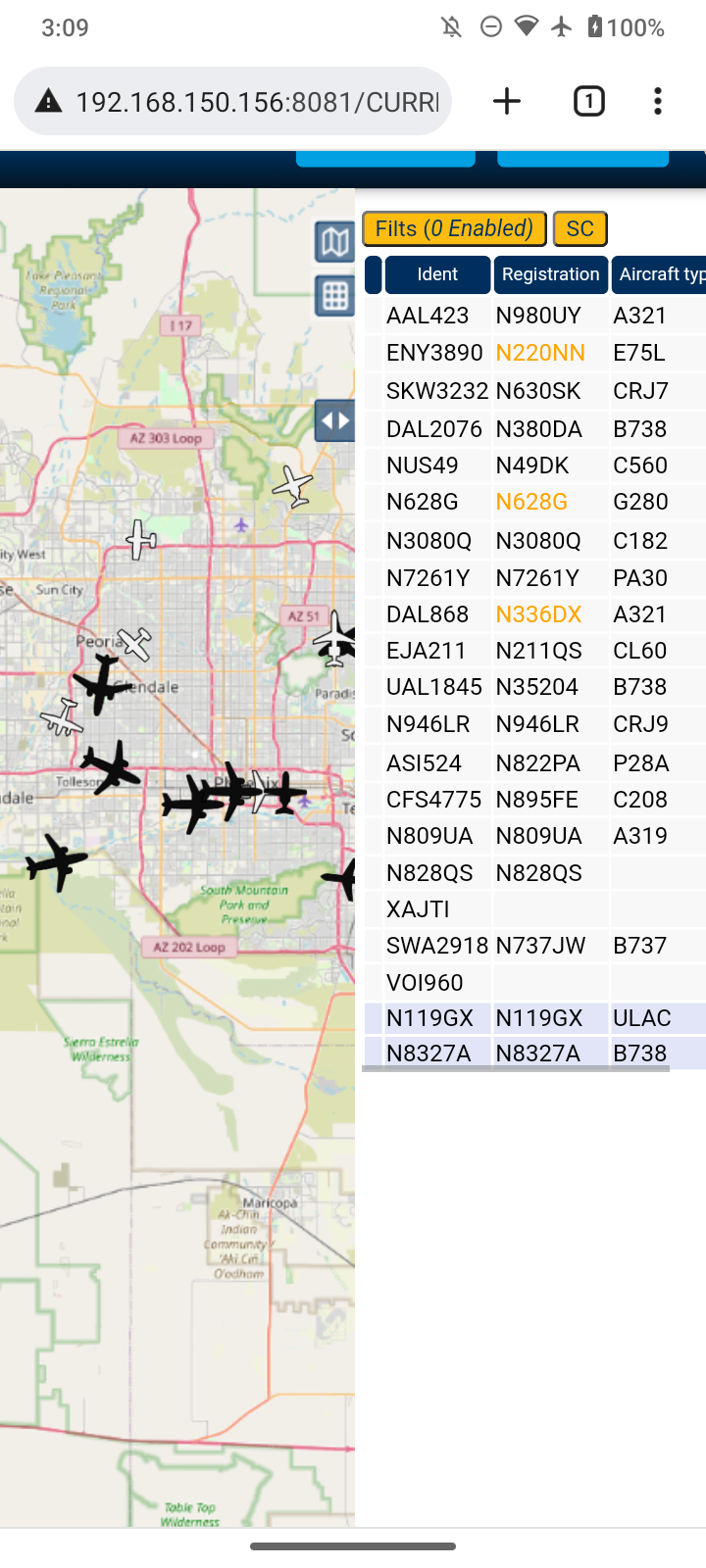Toggle the map grid icon

coord(334,295)
